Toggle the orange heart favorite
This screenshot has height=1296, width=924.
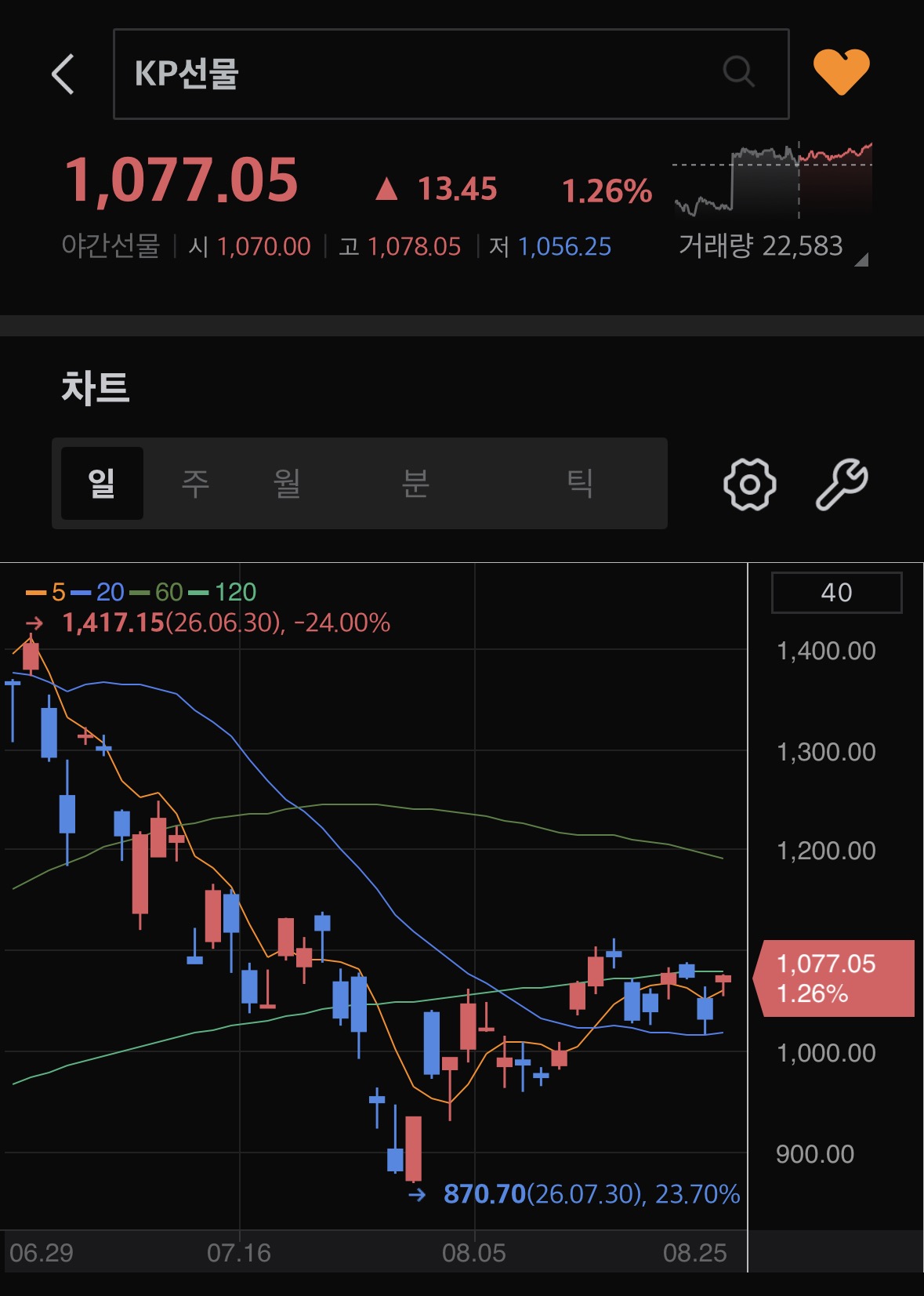(x=842, y=71)
